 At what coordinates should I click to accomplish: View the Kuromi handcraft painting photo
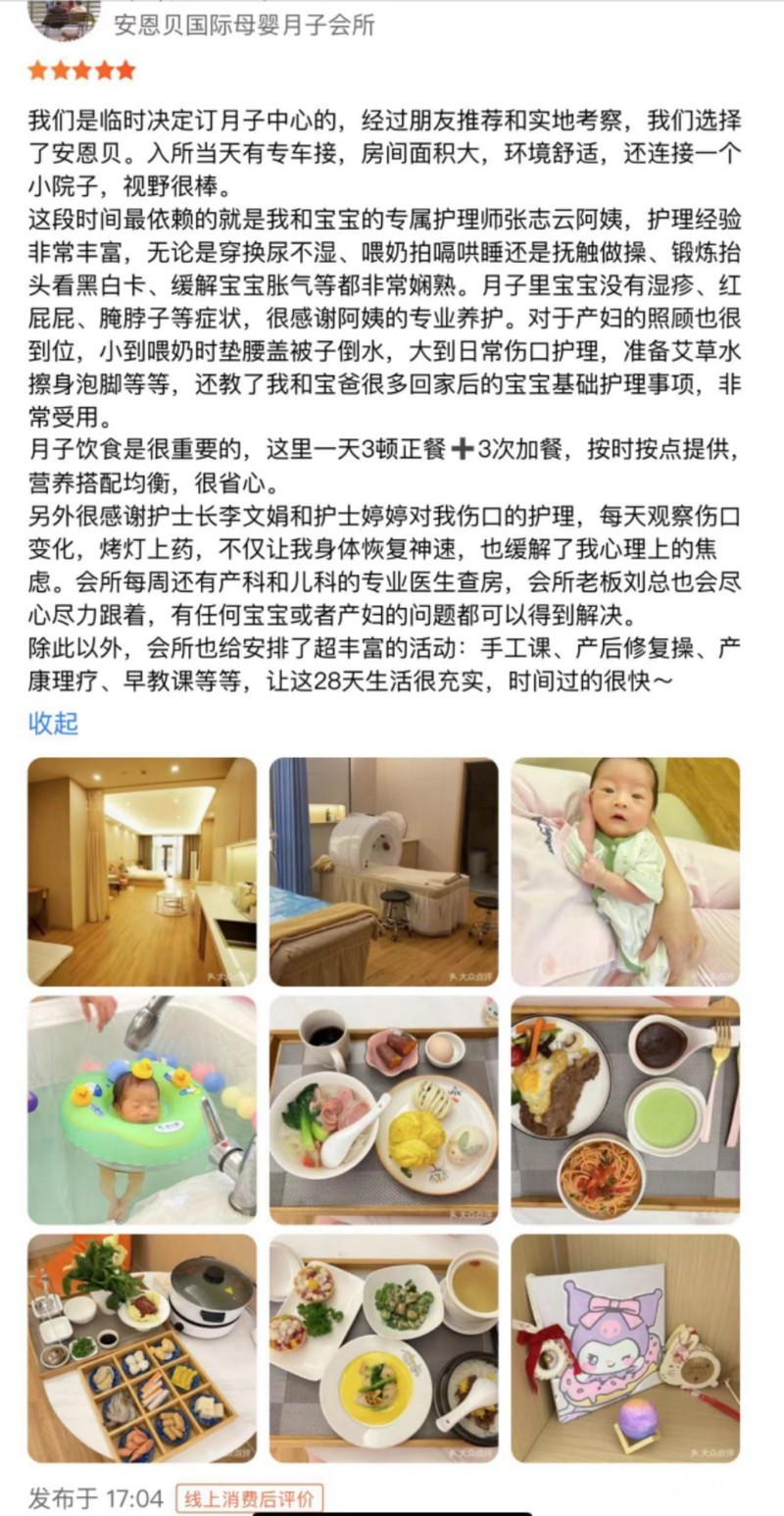(x=625, y=1348)
